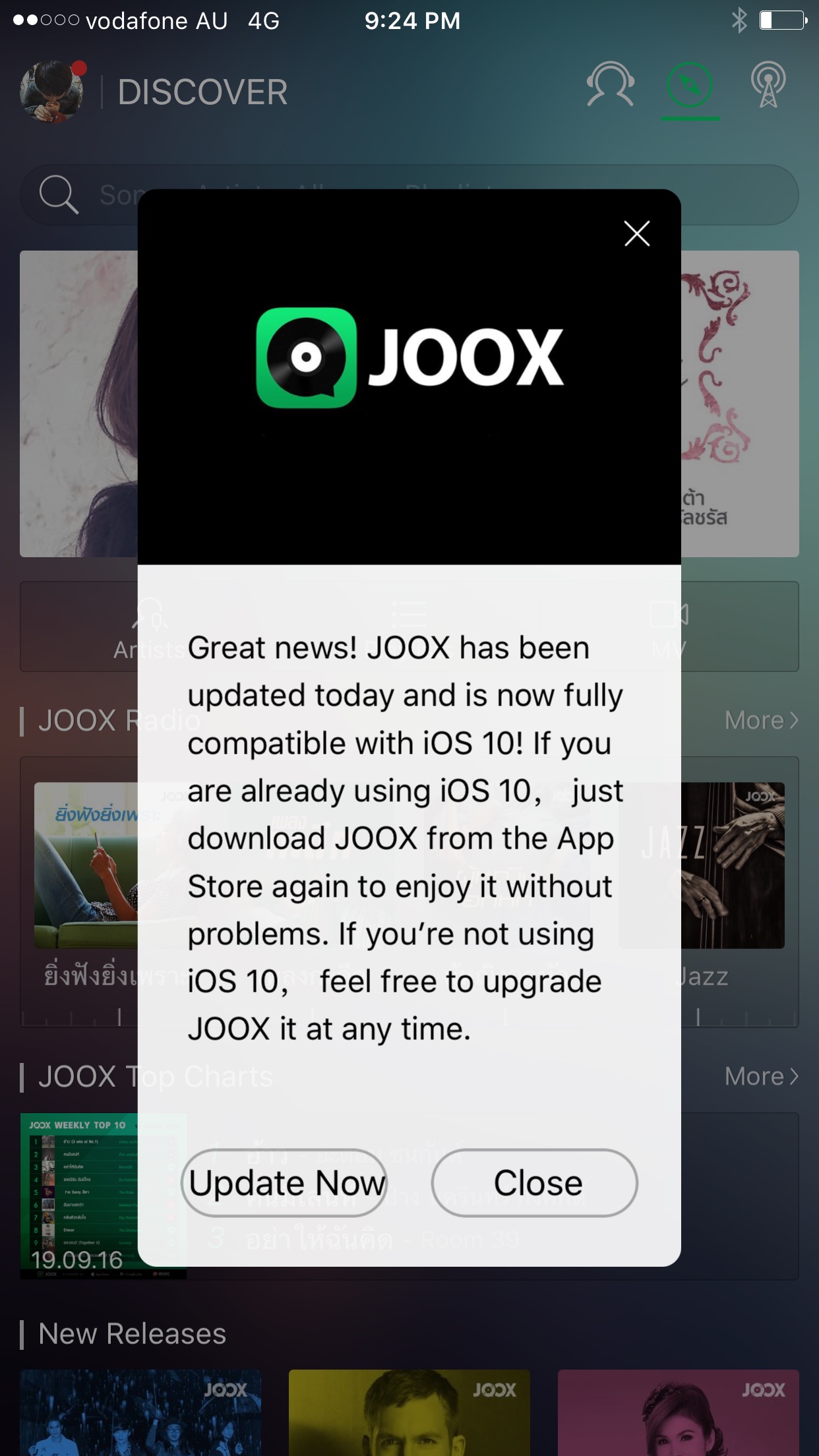Open the profile avatar
This screenshot has height=1456, width=819.
[x=53, y=92]
